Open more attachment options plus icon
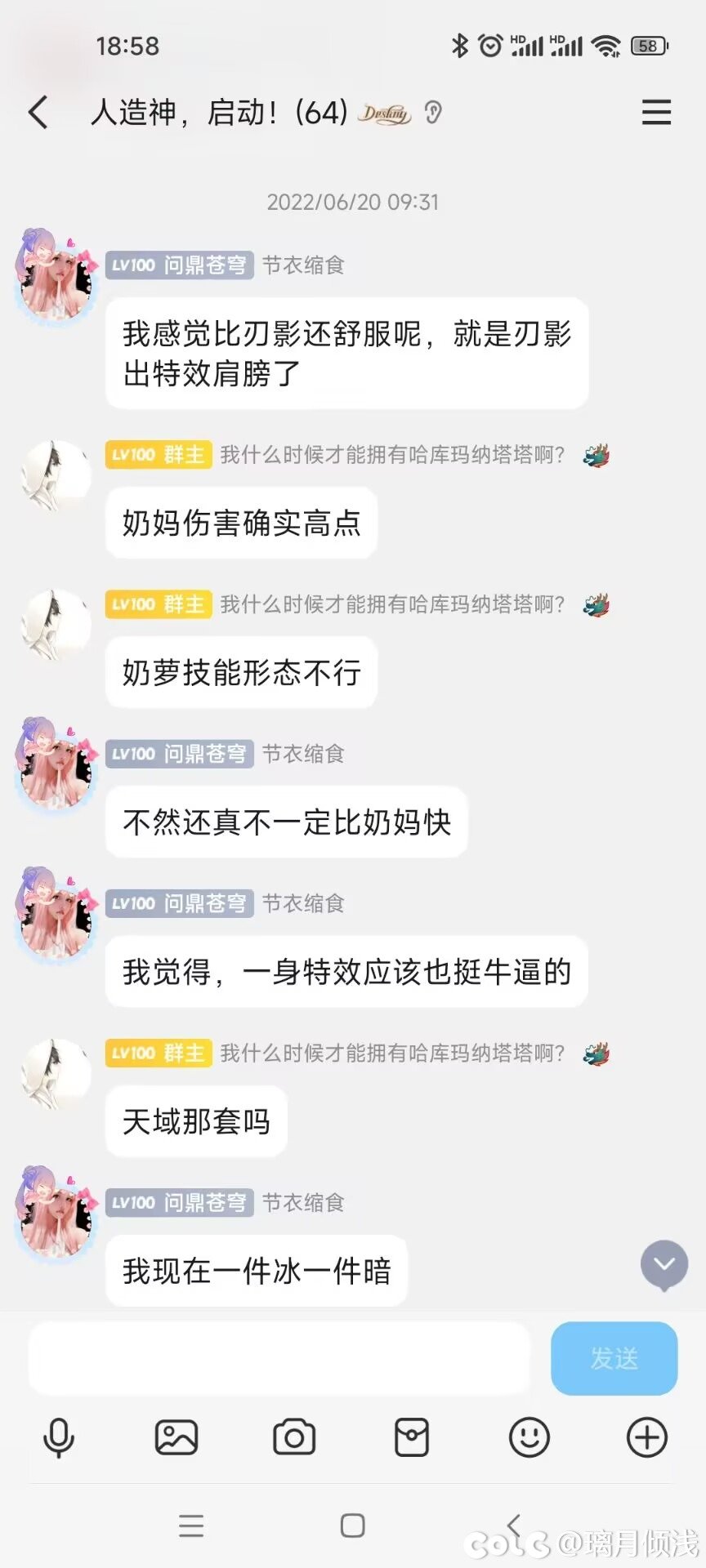Image resolution: width=706 pixels, height=1568 pixels. (647, 1437)
